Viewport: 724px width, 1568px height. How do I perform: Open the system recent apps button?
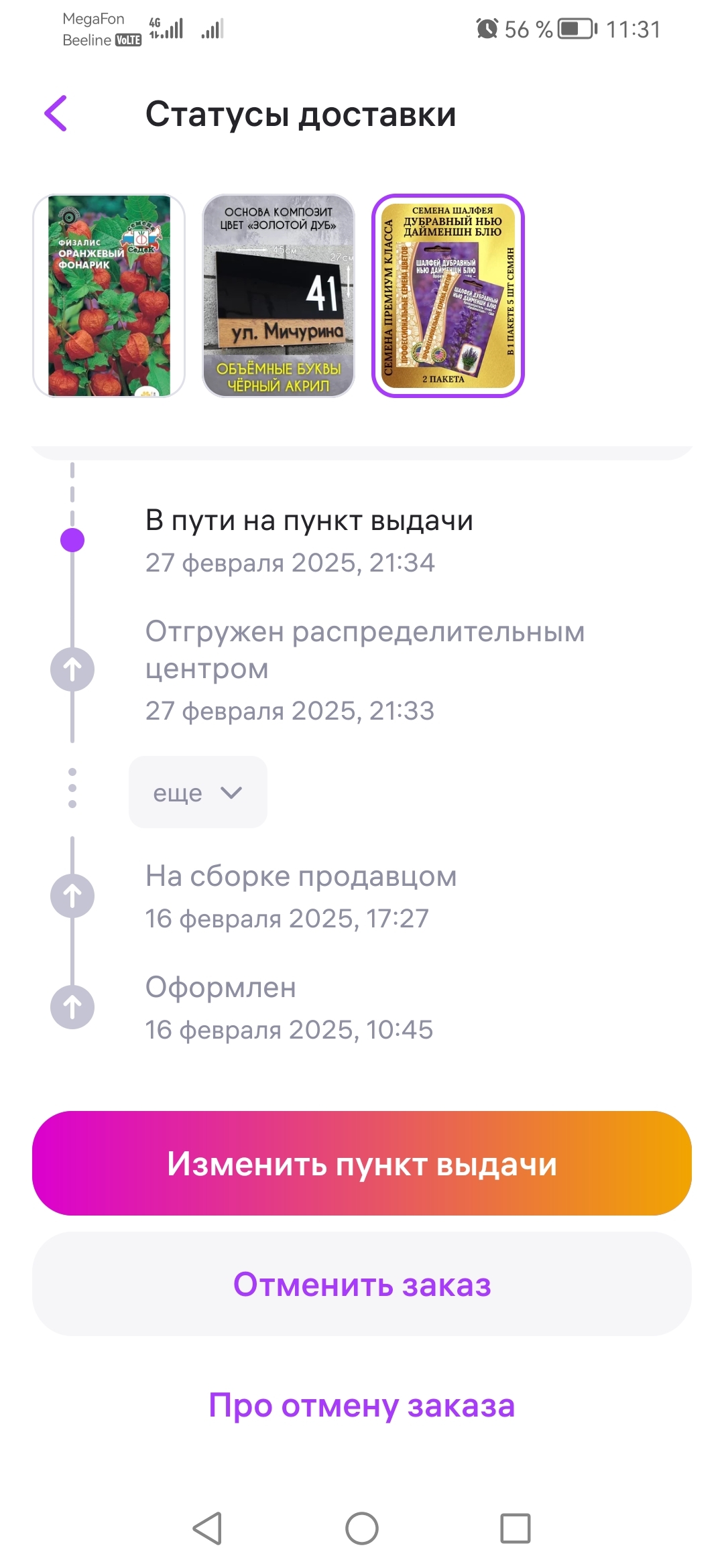click(516, 1528)
